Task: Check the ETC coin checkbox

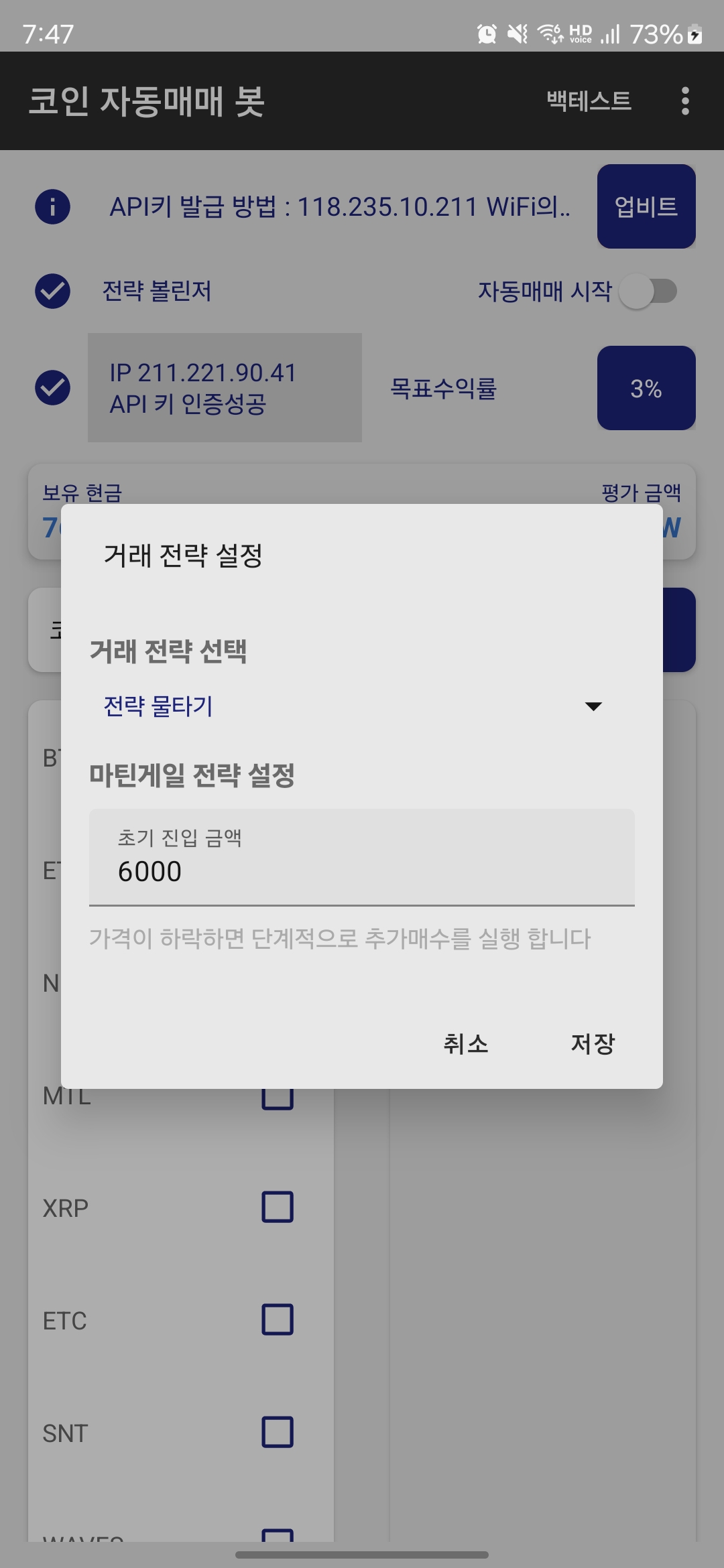Action: (x=277, y=1319)
